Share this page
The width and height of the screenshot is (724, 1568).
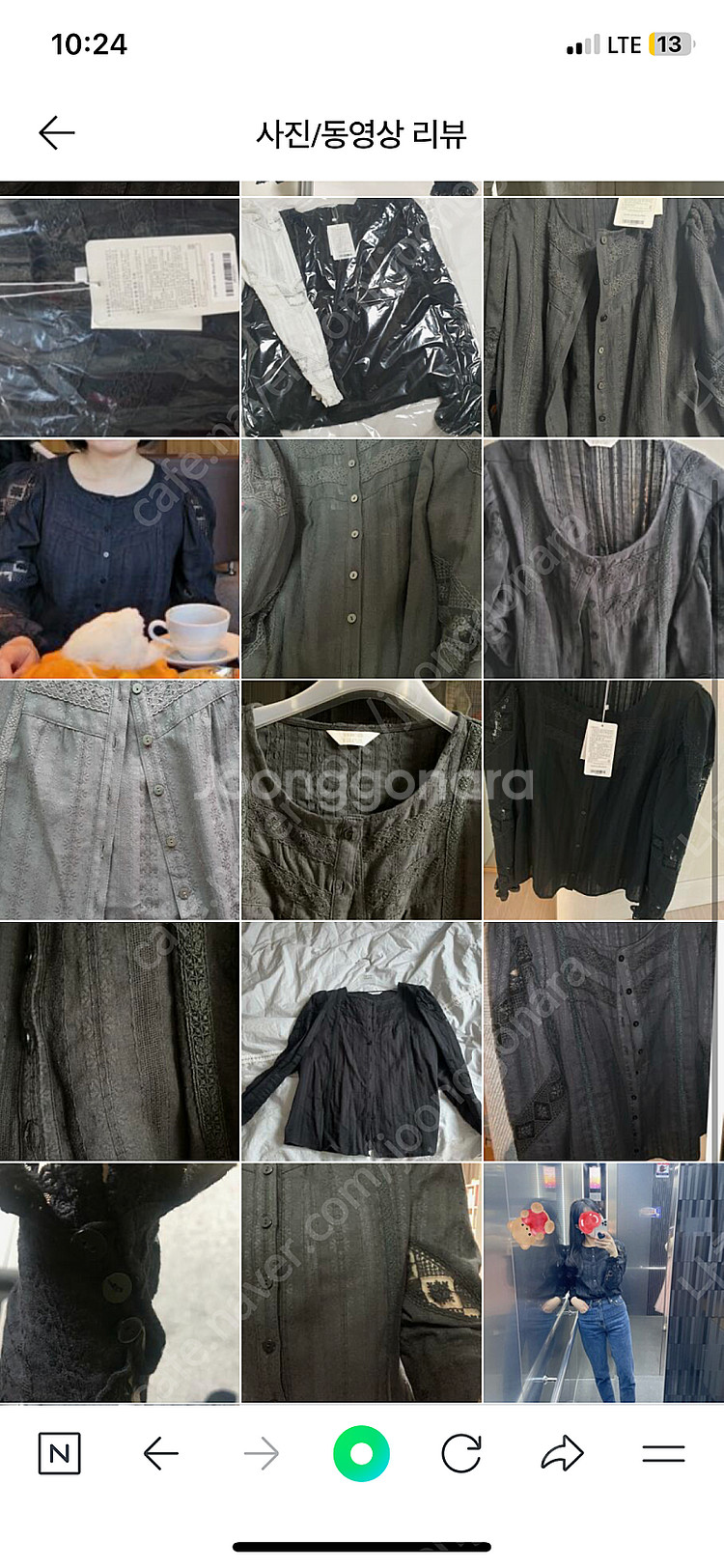pyautogui.click(x=563, y=1453)
